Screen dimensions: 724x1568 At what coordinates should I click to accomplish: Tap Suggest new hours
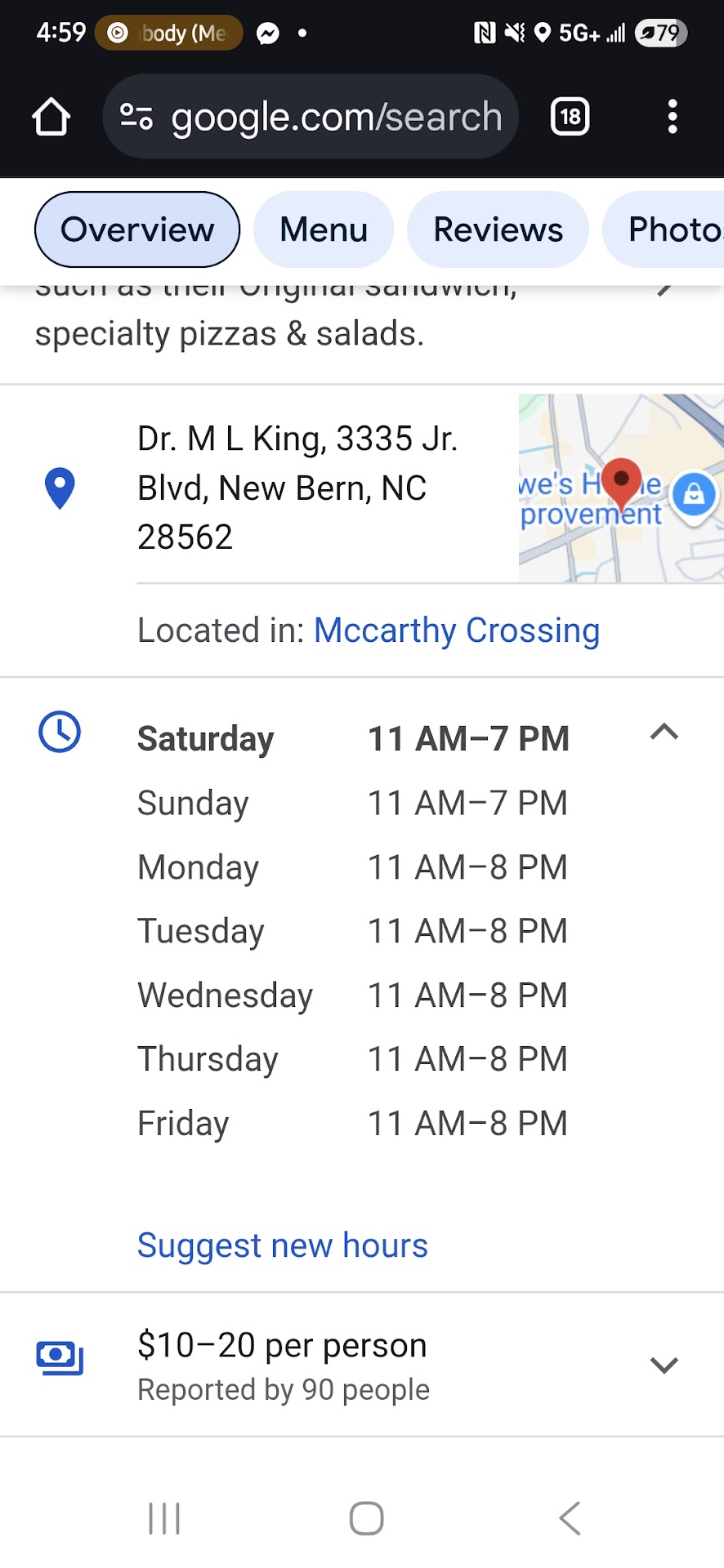click(x=282, y=1245)
